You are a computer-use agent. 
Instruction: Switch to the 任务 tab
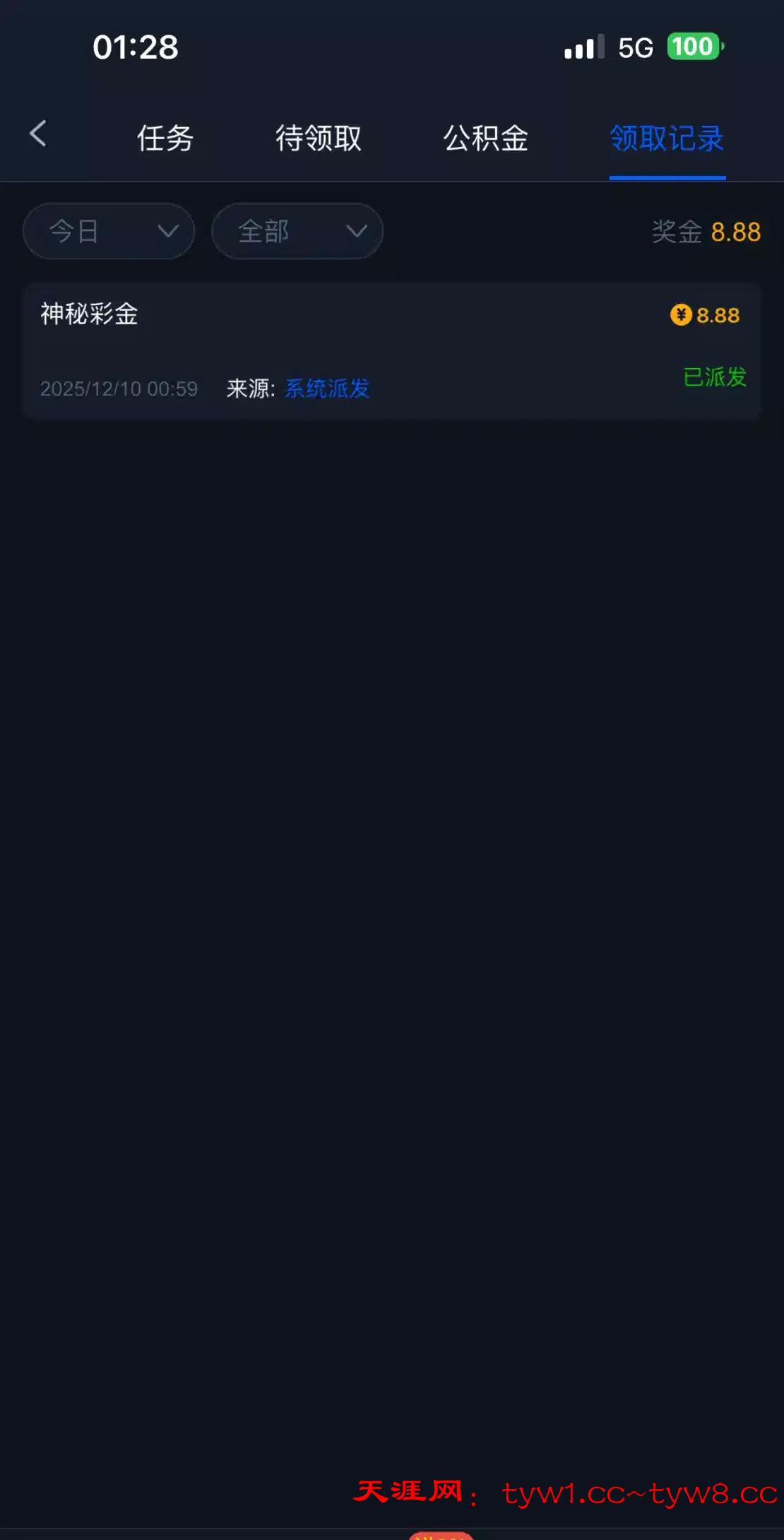[165, 138]
